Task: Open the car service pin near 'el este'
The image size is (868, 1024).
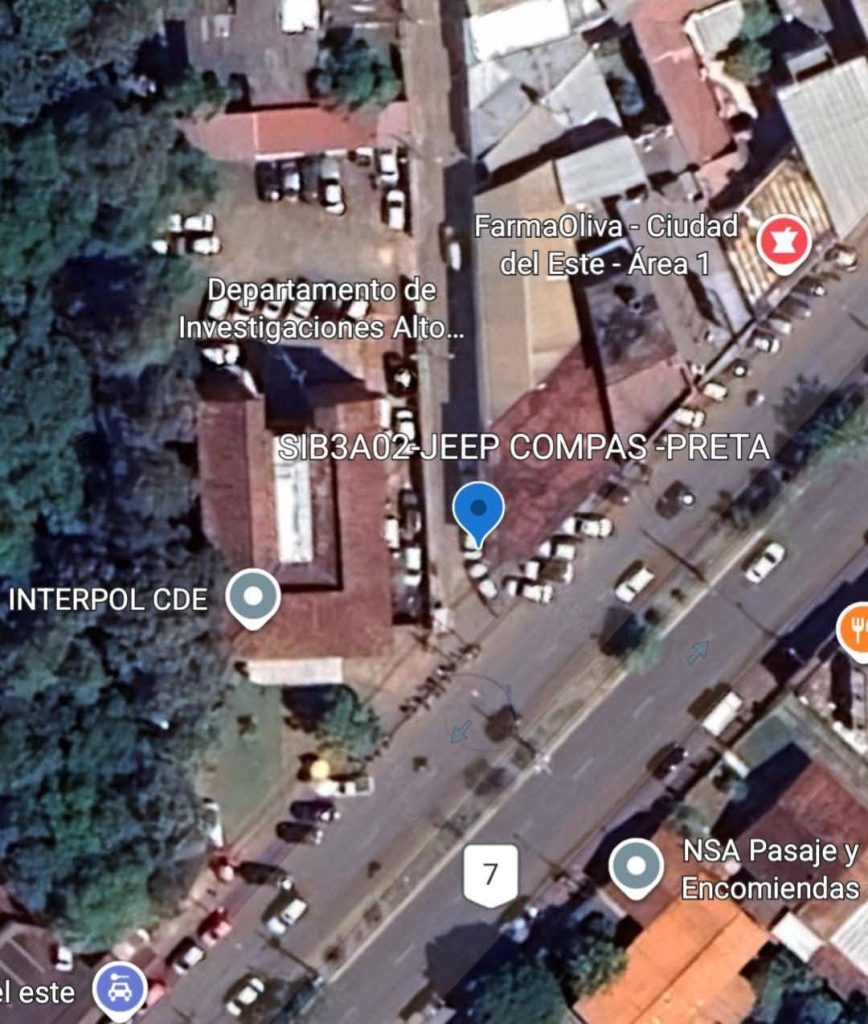Action: coord(120,989)
